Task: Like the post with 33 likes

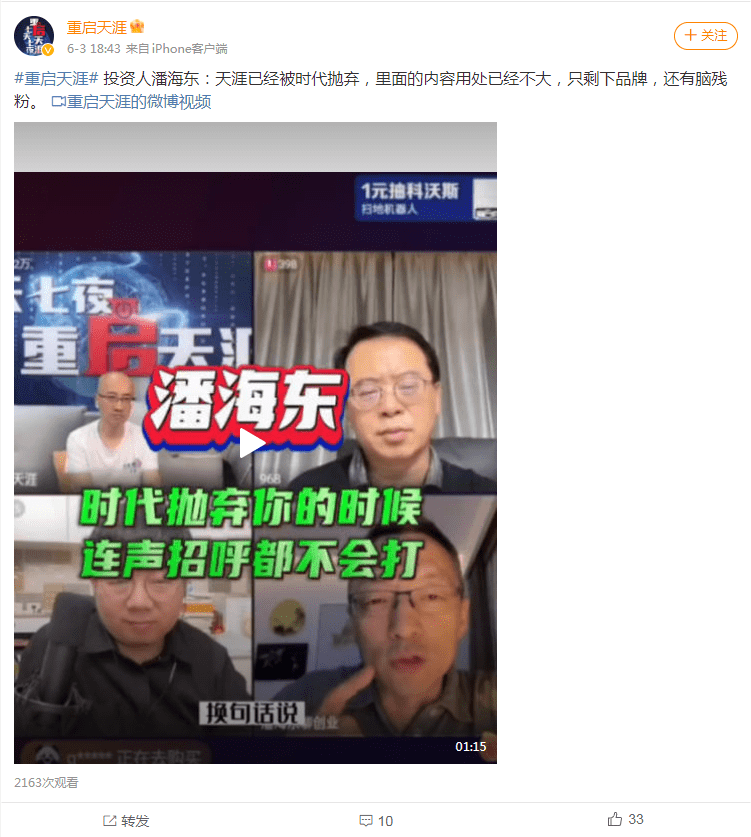Action: point(626,819)
